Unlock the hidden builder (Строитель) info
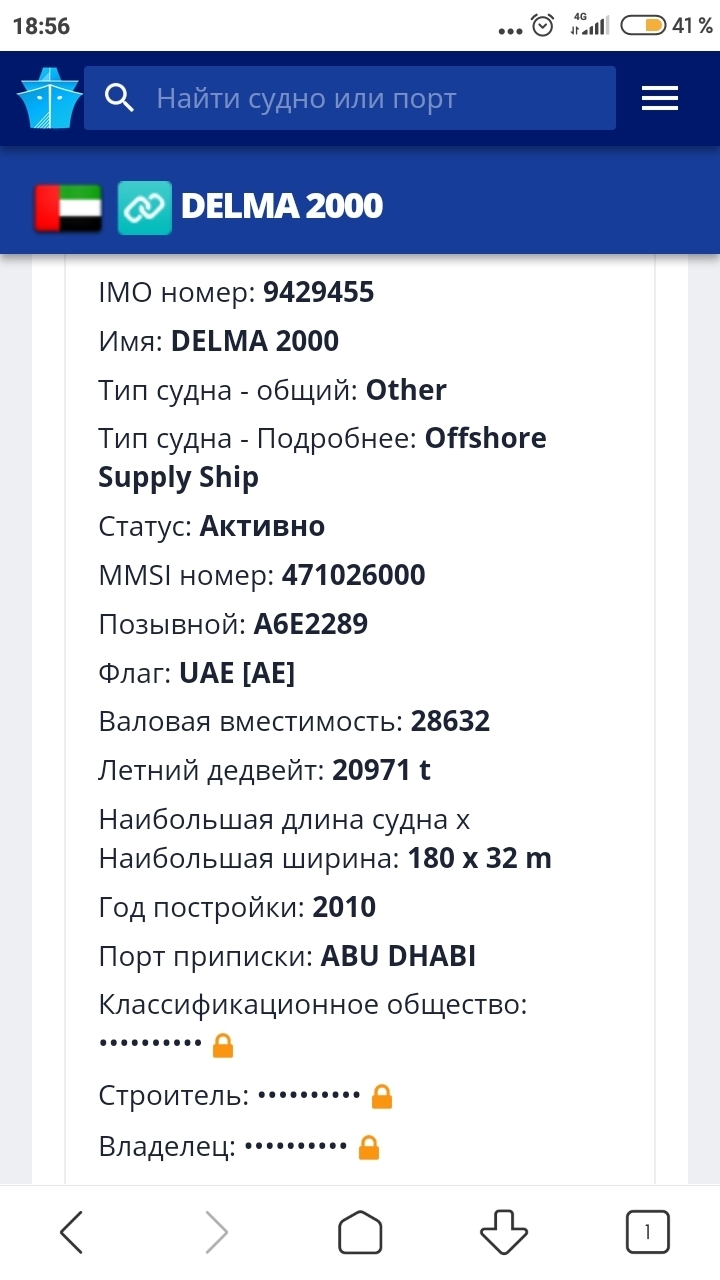This screenshot has height=1280, width=720. [x=381, y=1097]
